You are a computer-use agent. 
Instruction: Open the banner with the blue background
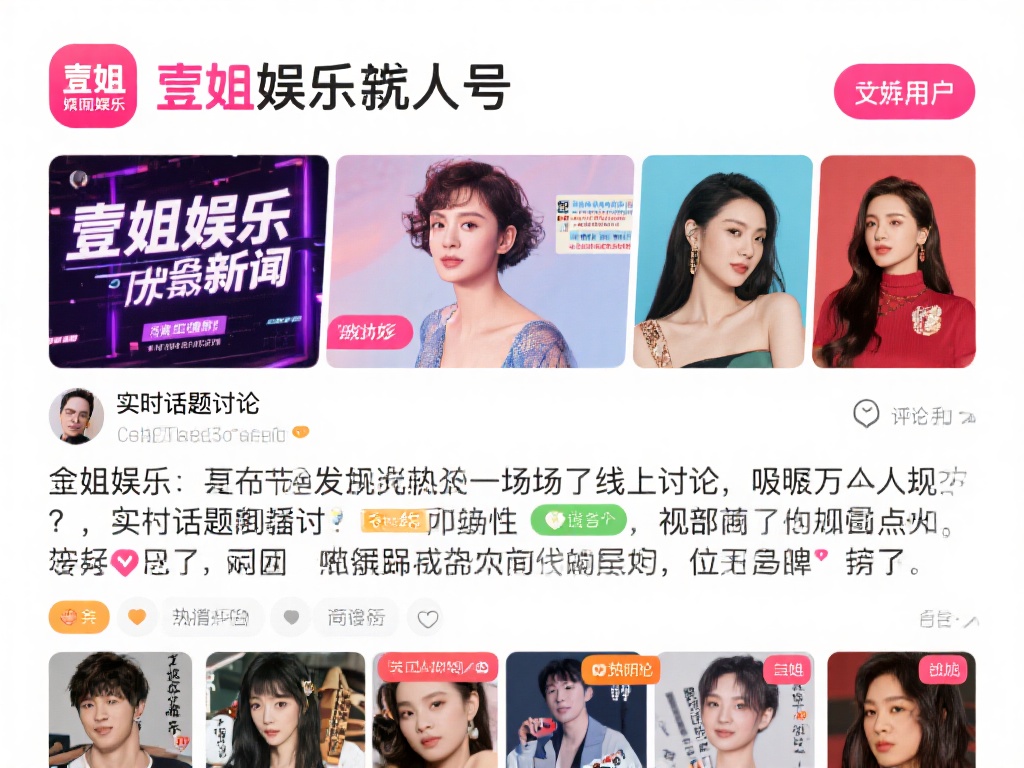(x=726, y=261)
